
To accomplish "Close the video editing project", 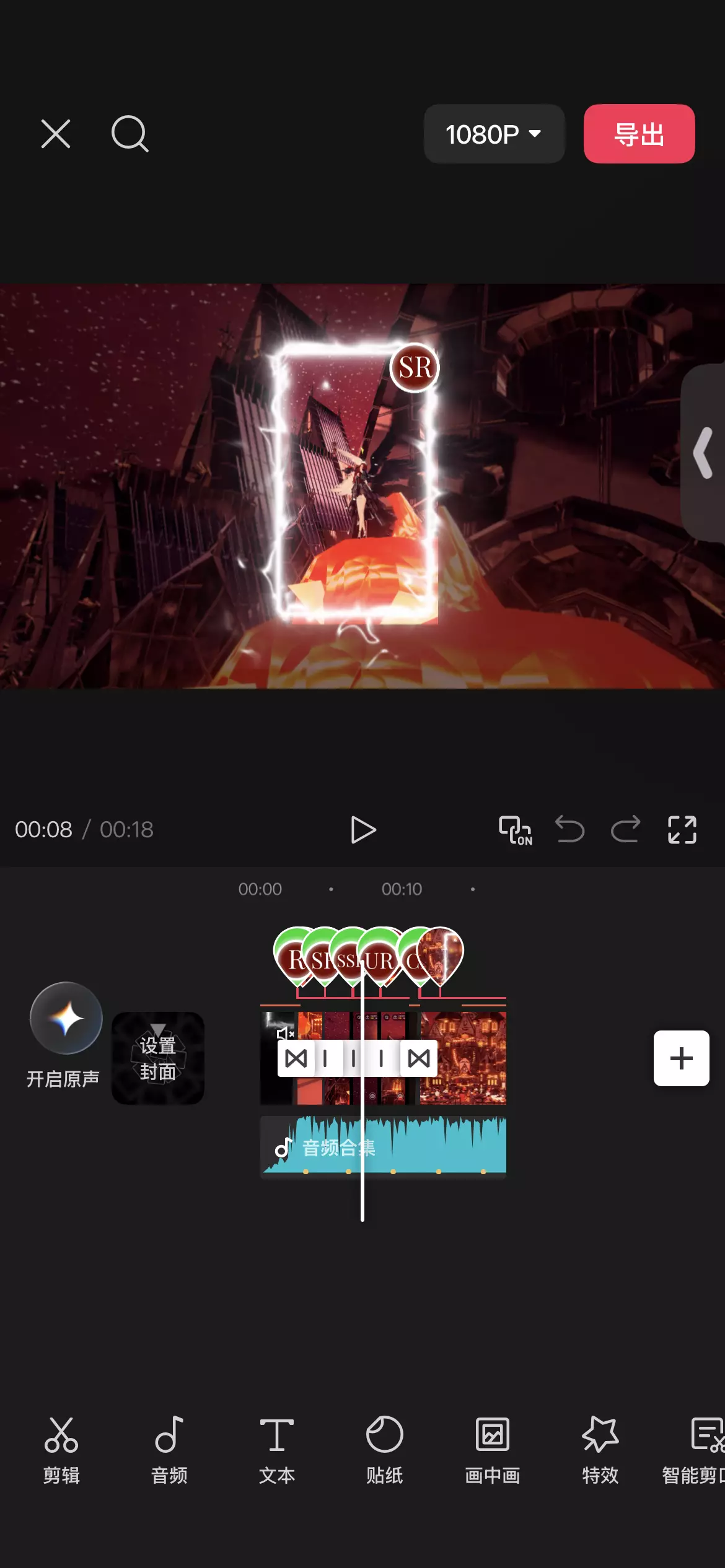I will [x=56, y=134].
